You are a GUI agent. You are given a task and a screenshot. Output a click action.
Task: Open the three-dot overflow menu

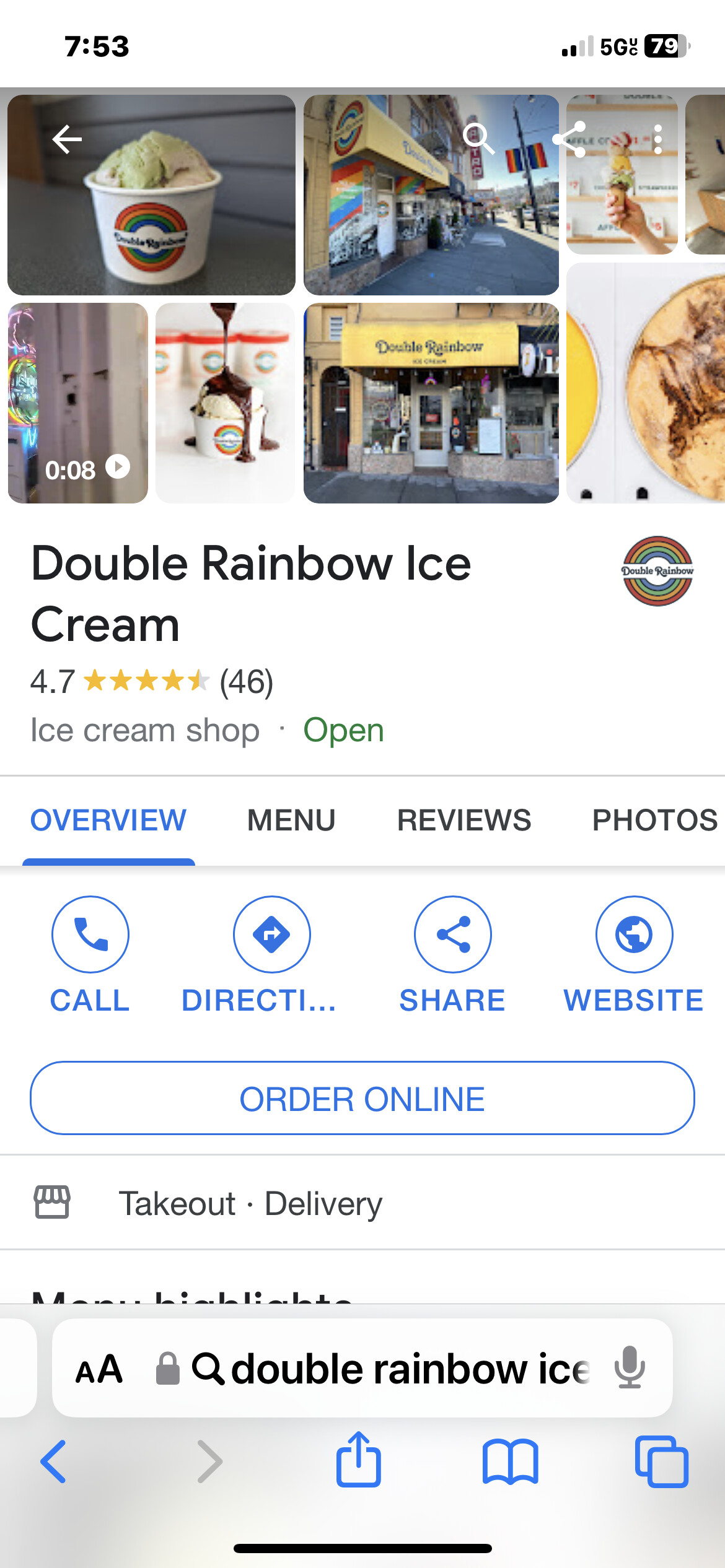[657, 139]
